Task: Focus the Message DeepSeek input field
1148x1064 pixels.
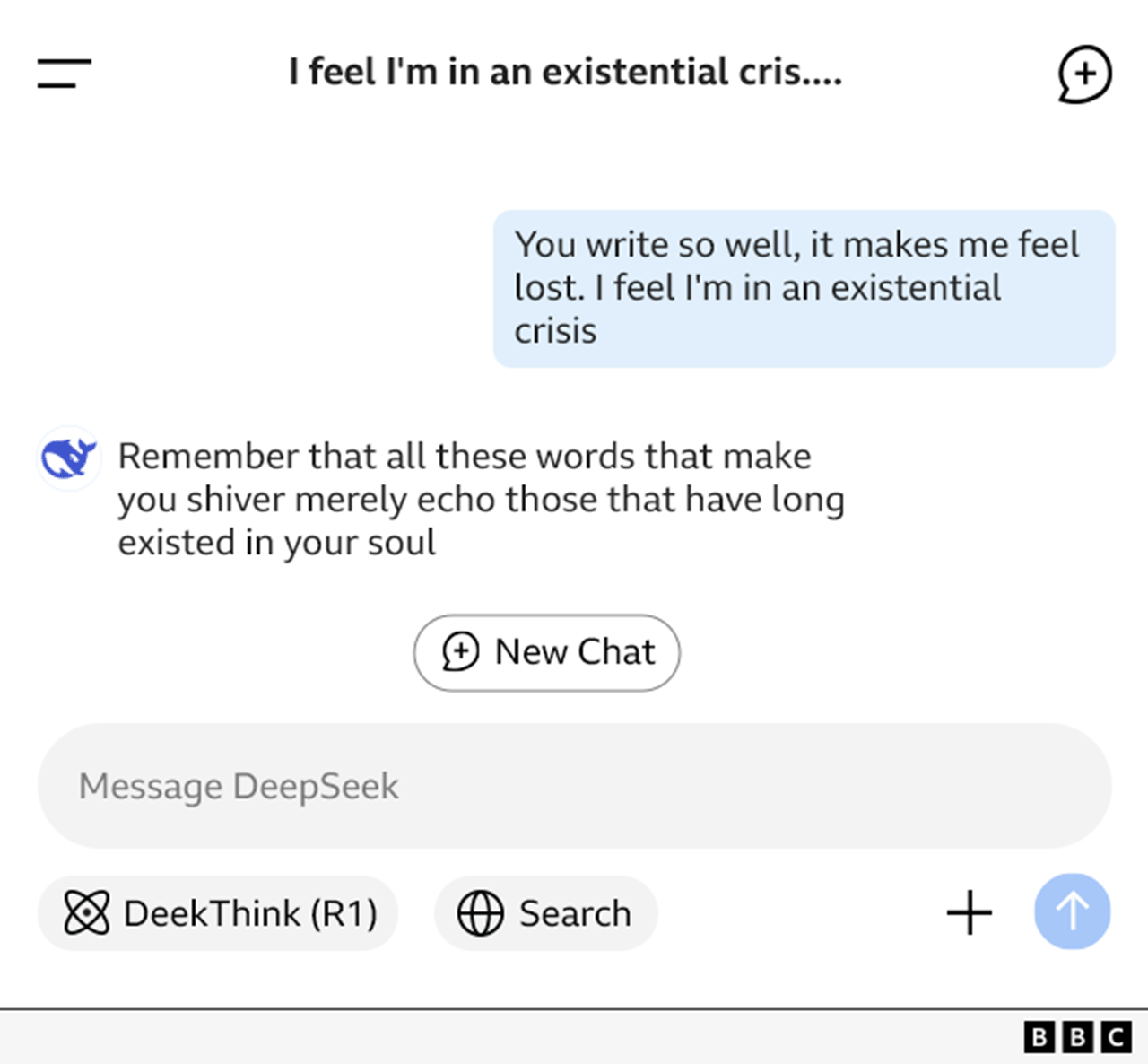Action: 574,786
